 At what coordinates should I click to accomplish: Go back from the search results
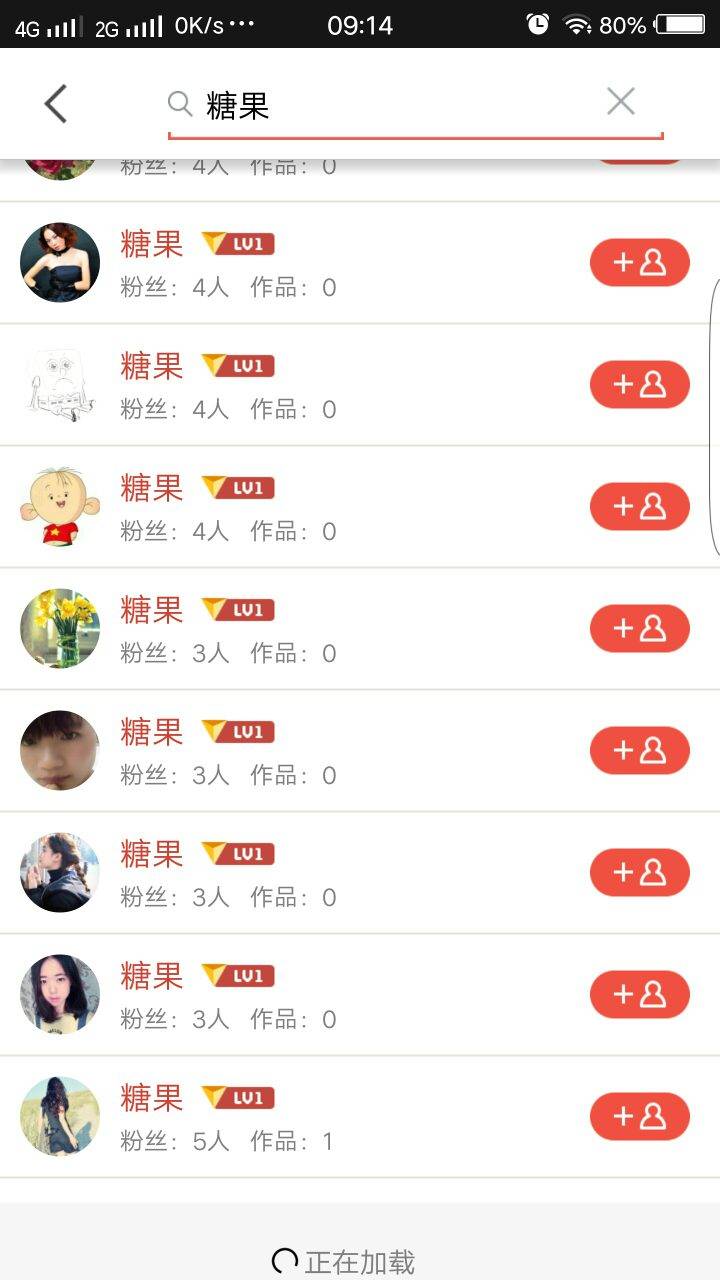point(56,103)
